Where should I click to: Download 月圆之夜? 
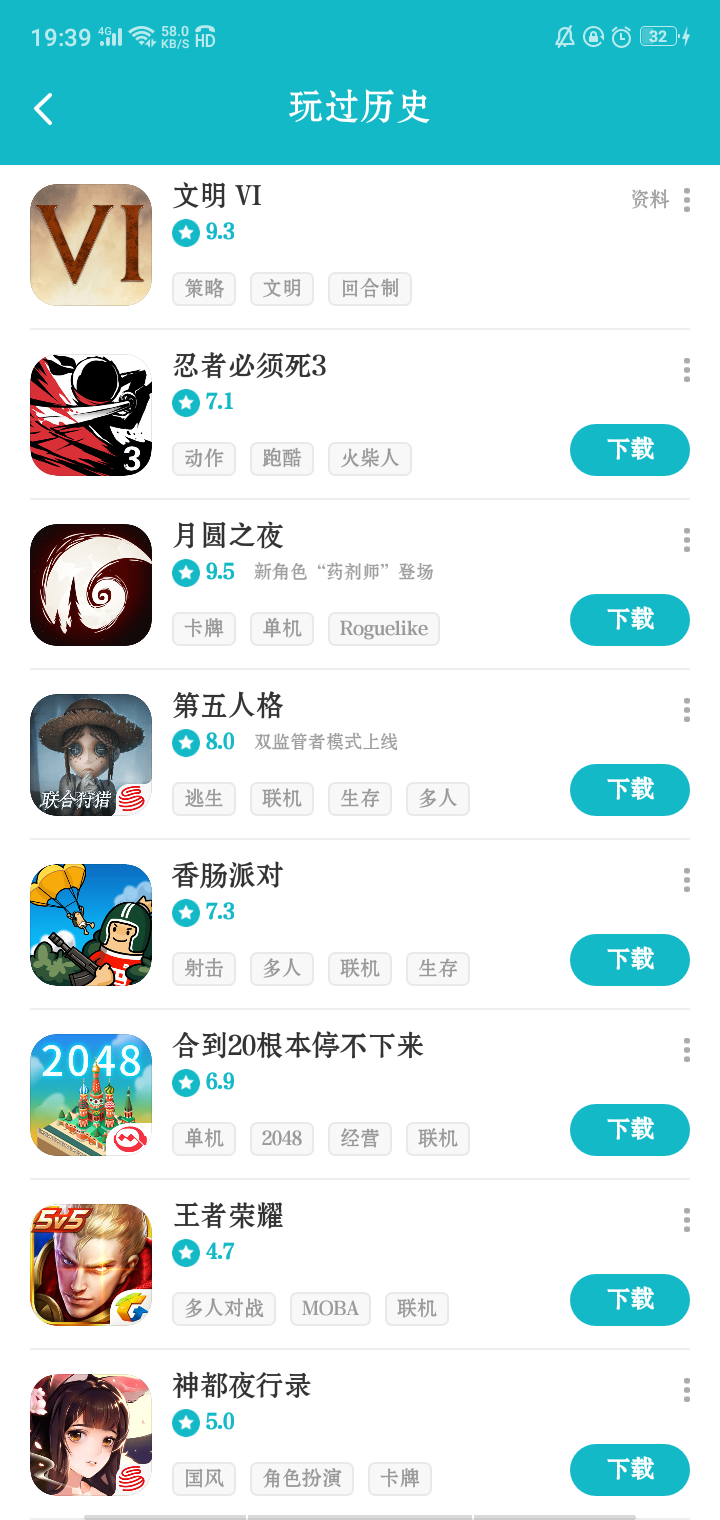tap(629, 620)
